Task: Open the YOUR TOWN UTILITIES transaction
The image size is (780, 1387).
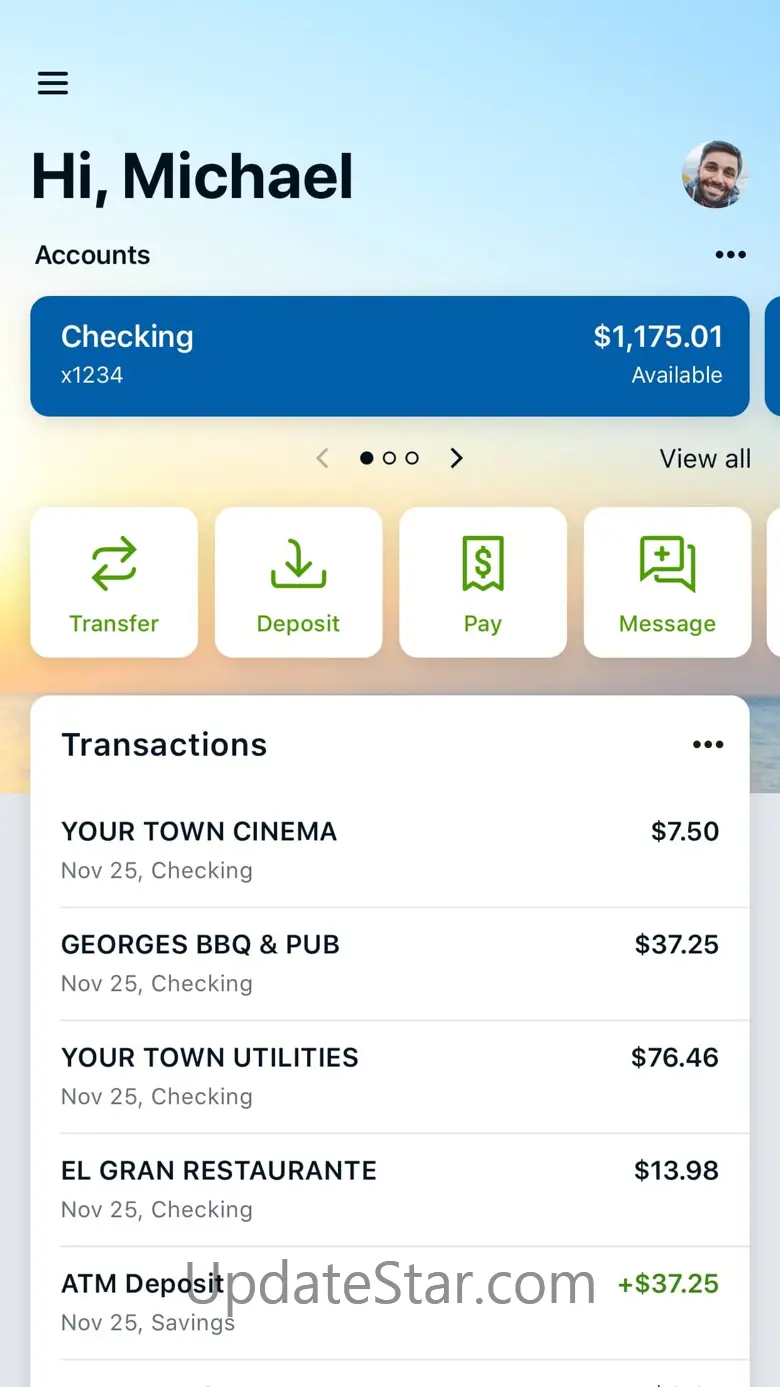Action: point(390,1077)
